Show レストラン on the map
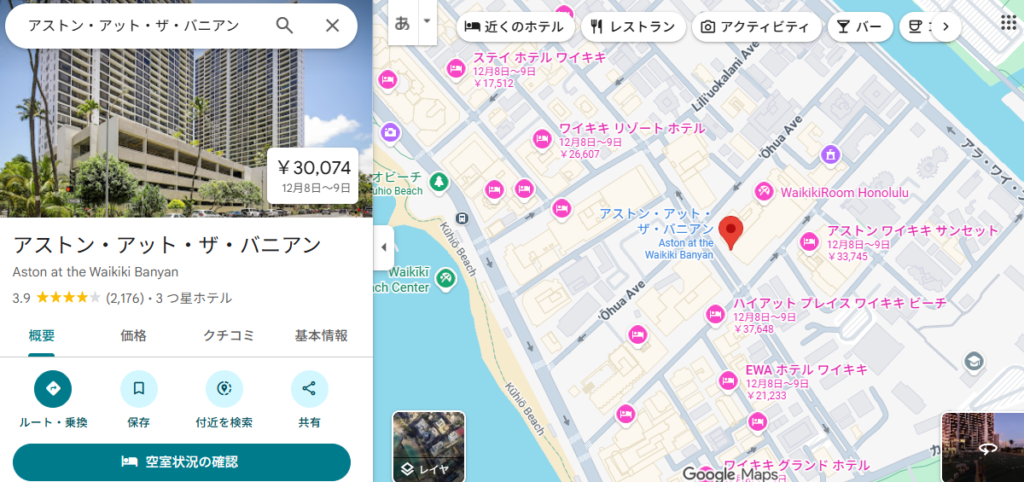Image resolution: width=1024 pixels, height=482 pixels. (x=633, y=27)
